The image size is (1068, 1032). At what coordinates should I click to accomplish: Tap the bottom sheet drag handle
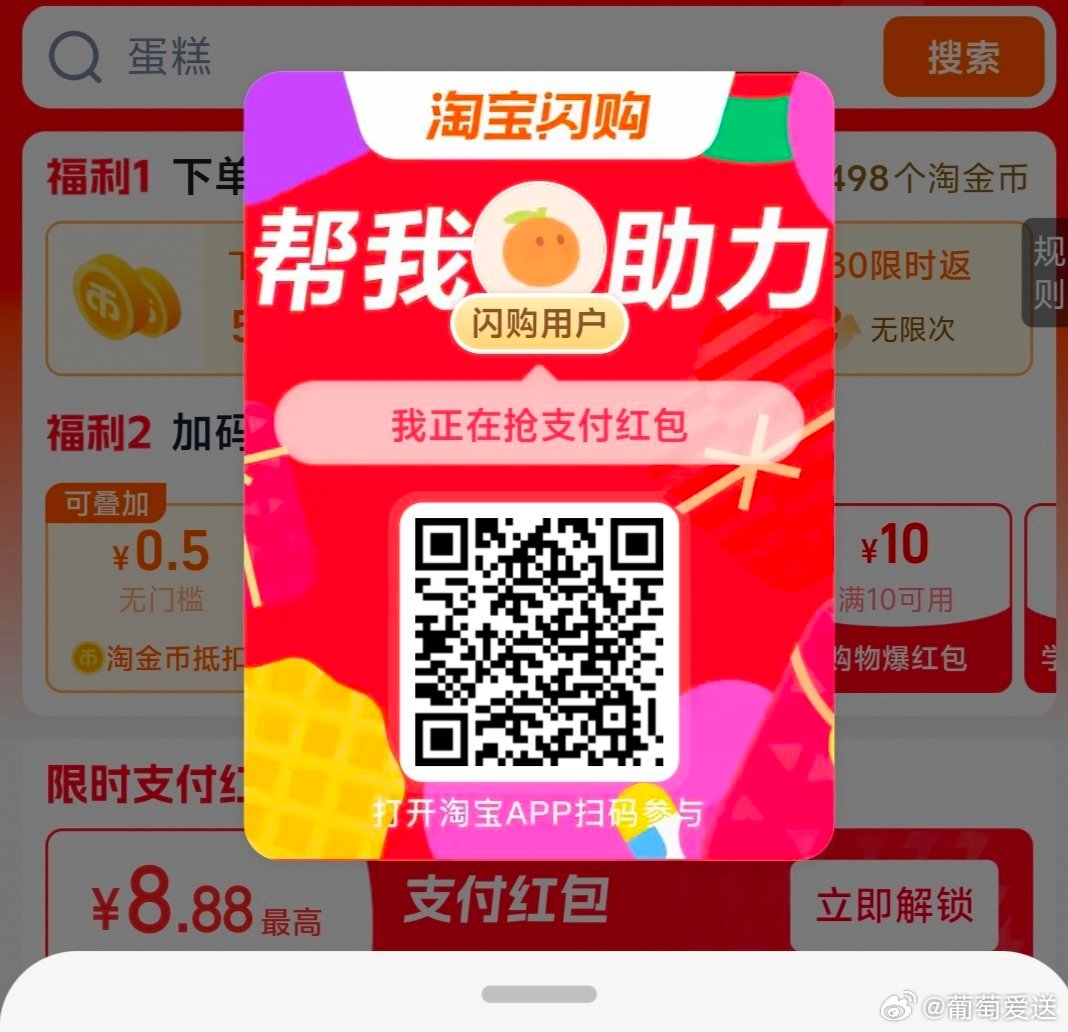(539, 994)
